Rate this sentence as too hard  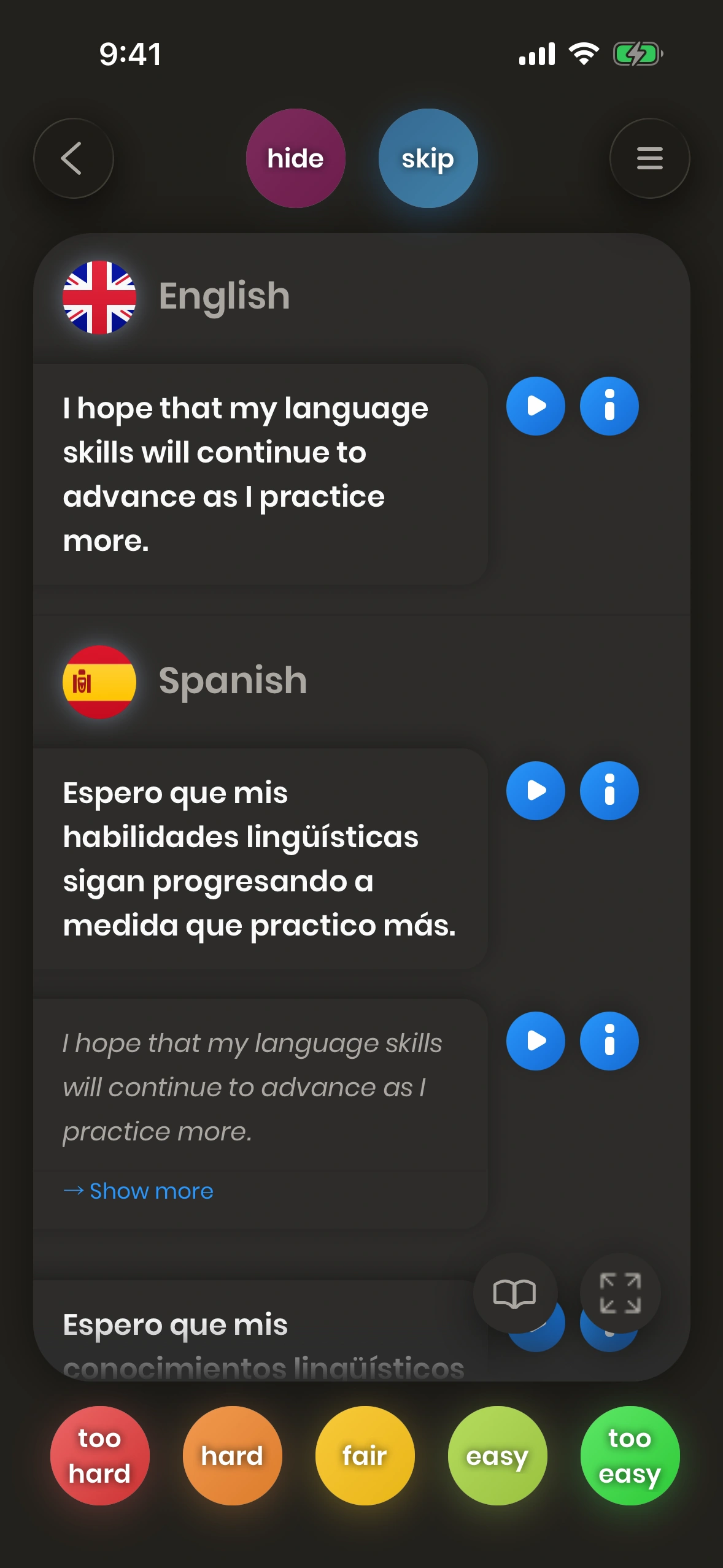[x=99, y=1455]
